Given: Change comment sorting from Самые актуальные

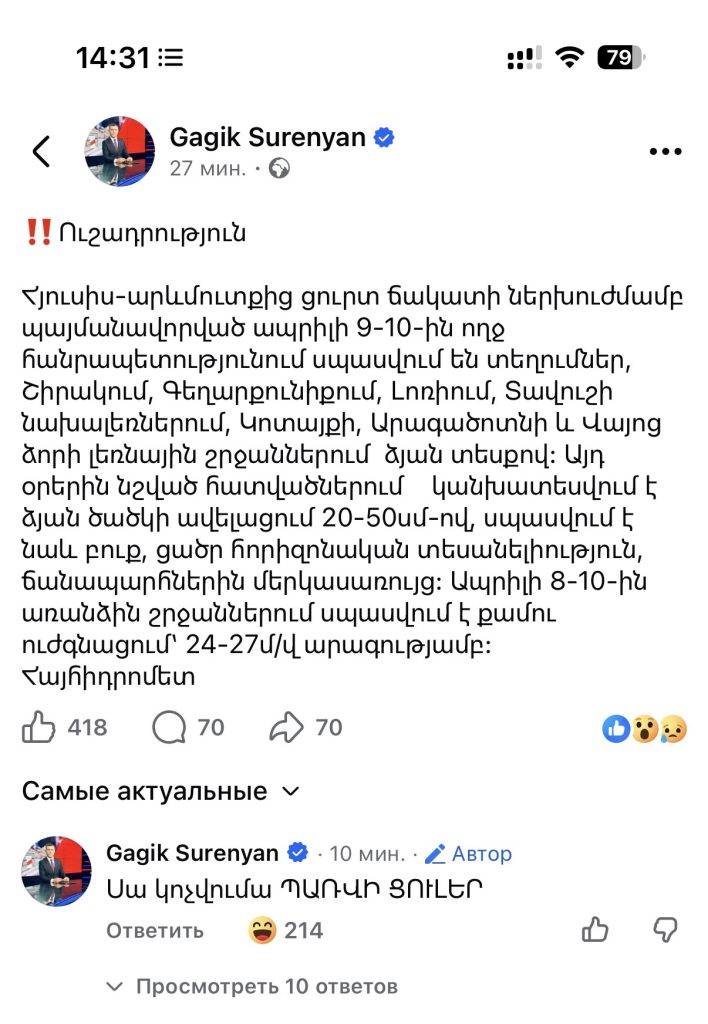Looking at the screenshot, I should (161, 792).
